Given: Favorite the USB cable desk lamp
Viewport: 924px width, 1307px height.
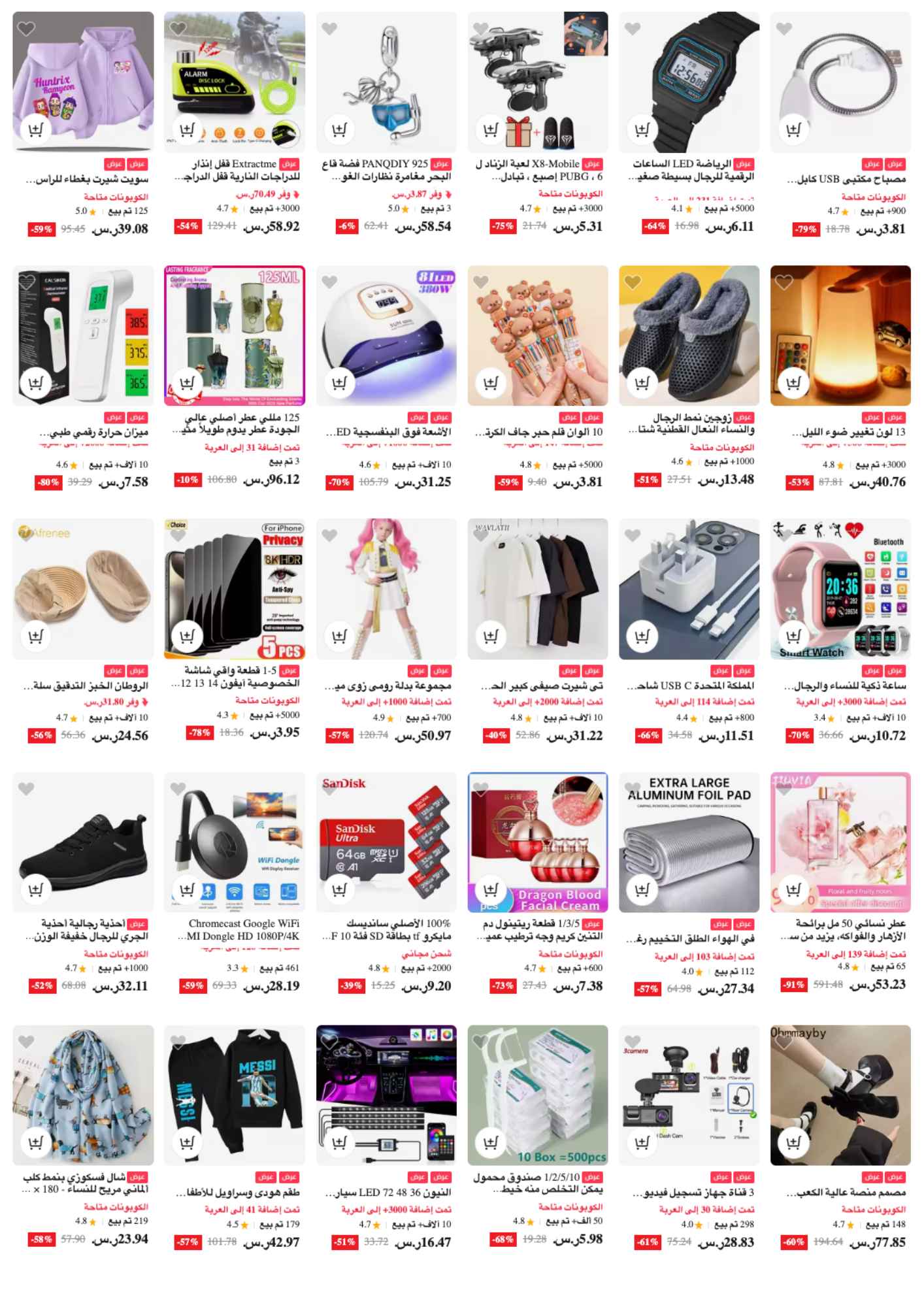Looking at the screenshot, I should pyautogui.click(x=784, y=29).
